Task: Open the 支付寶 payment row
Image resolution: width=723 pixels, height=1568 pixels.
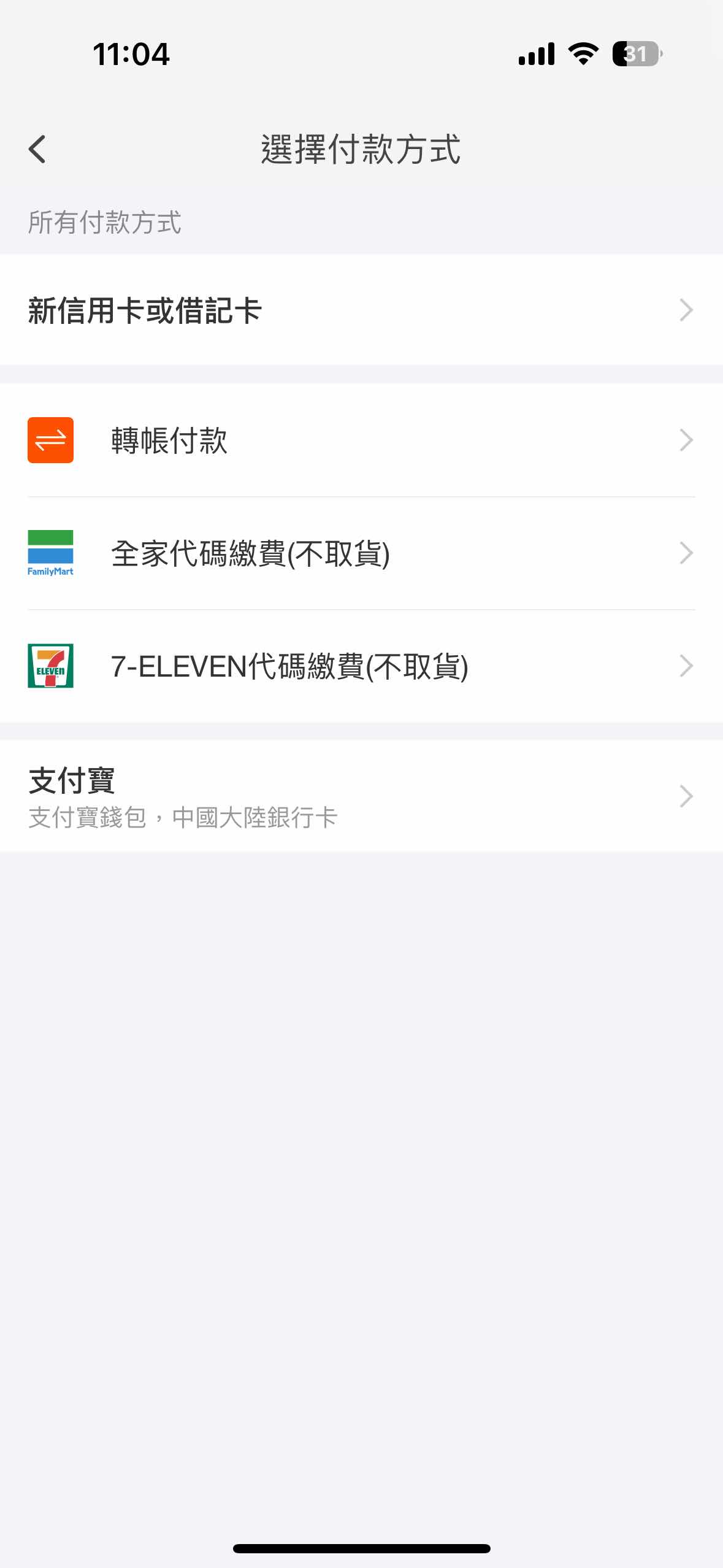Action: click(x=361, y=796)
